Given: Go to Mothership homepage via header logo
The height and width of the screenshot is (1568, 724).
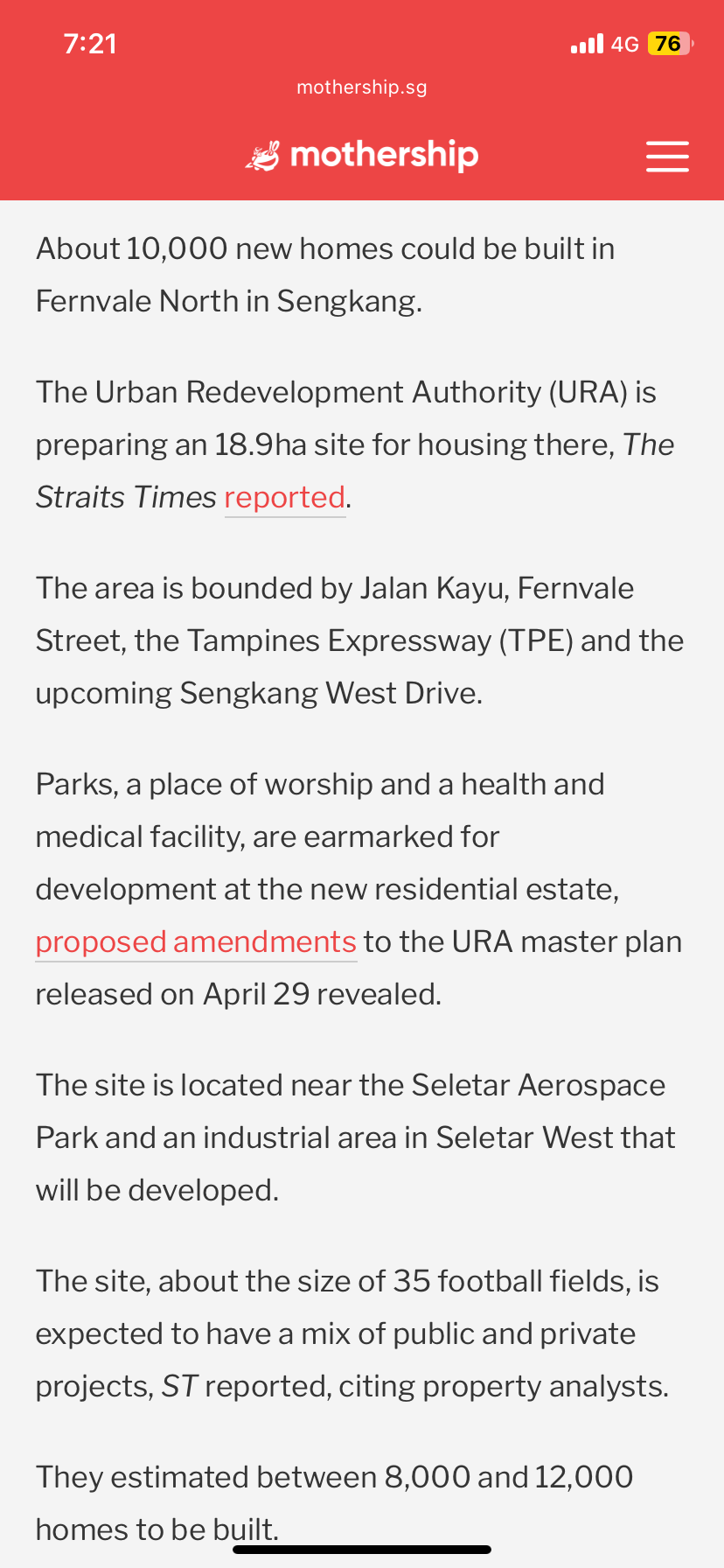Looking at the screenshot, I should tap(362, 156).
